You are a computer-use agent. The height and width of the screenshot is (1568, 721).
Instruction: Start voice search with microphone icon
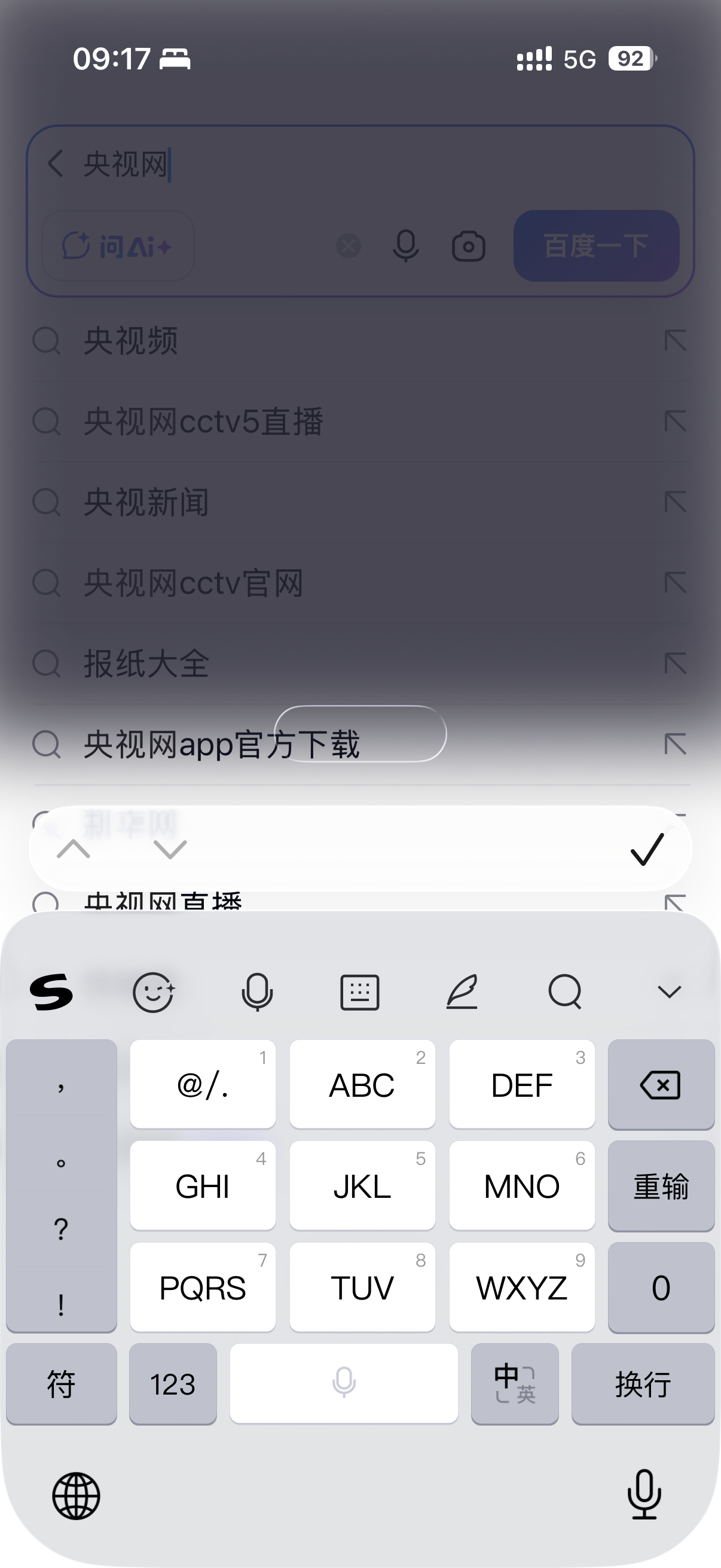point(406,246)
